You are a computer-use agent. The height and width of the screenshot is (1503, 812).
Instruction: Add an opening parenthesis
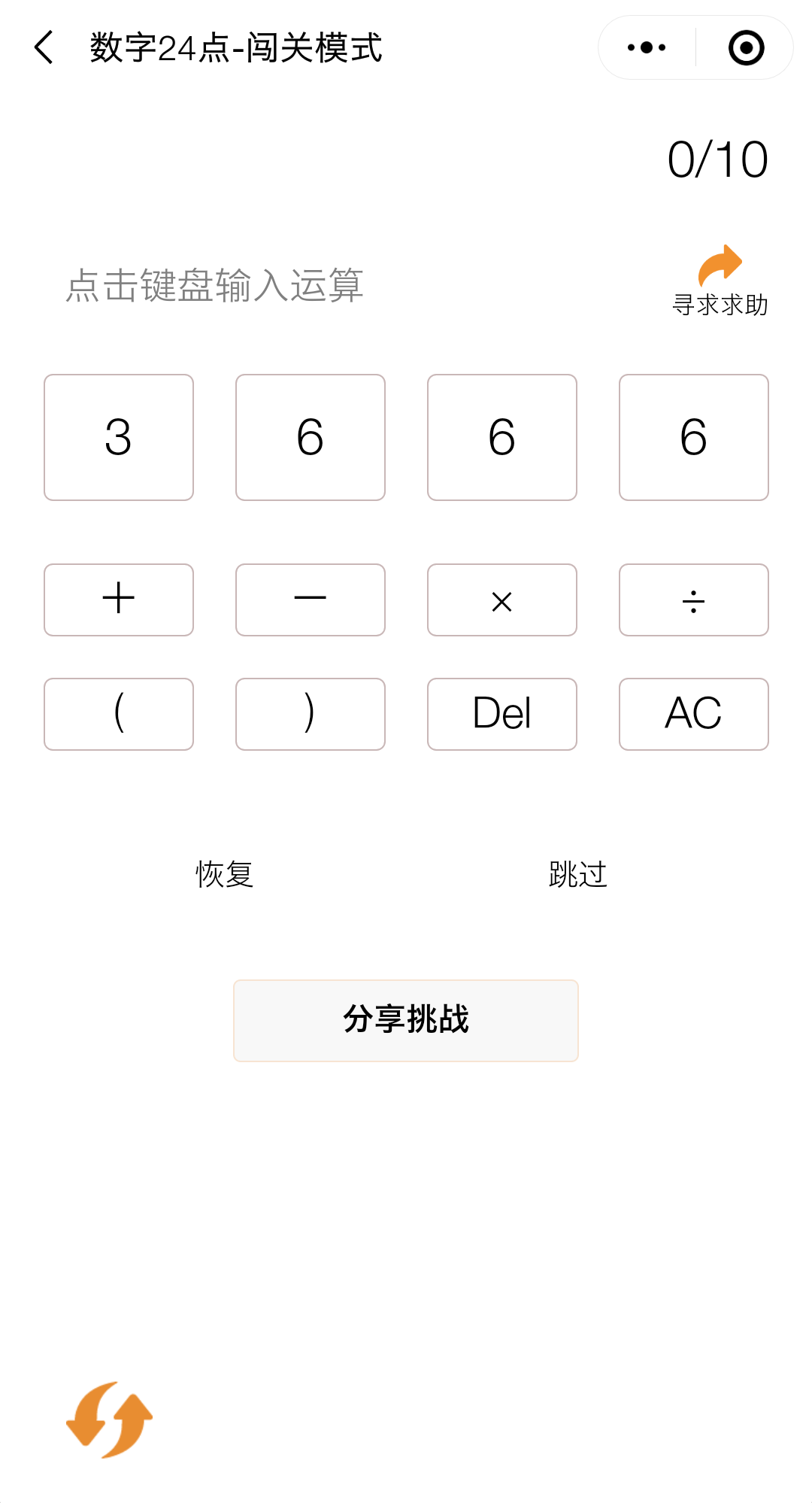119,714
